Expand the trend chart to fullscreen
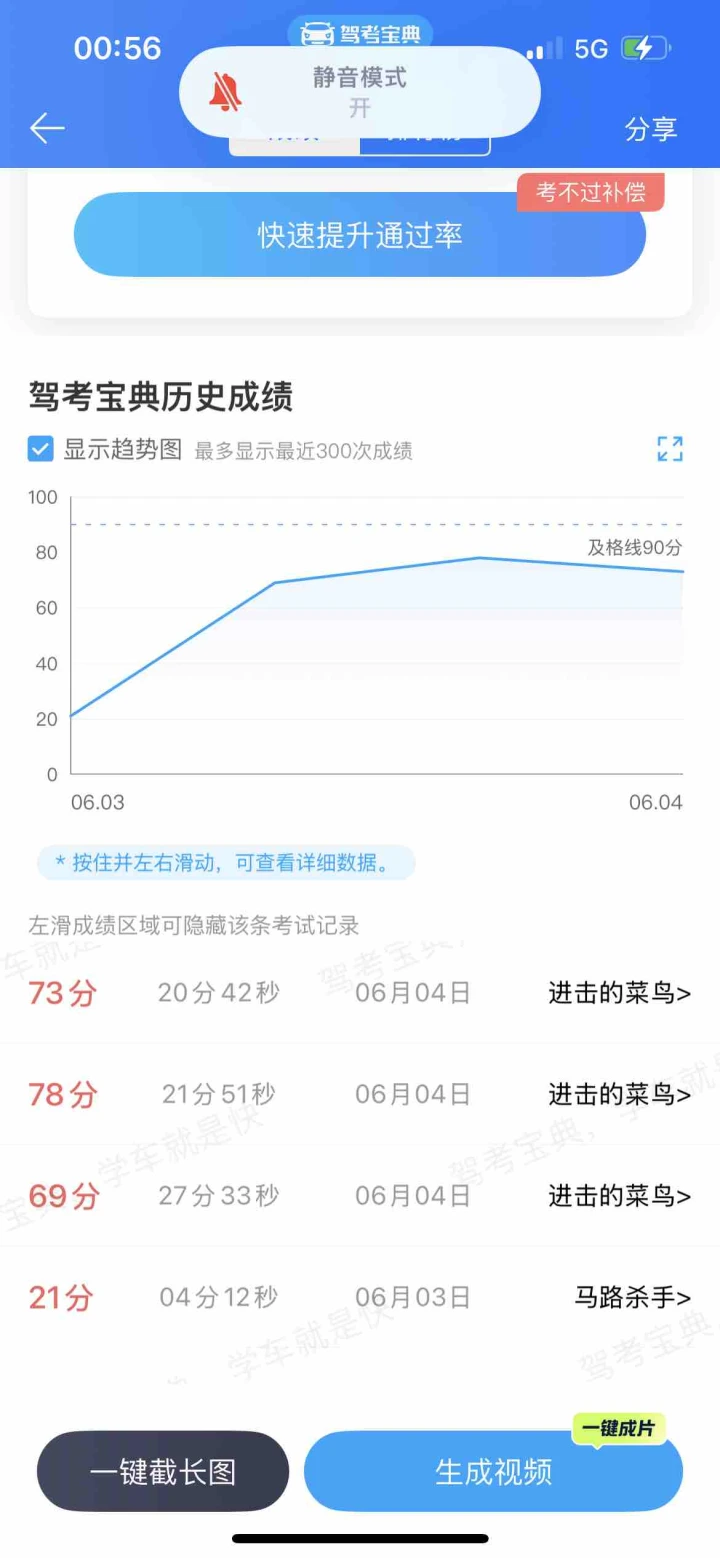The height and width of the screenshot is (1558, 720). [670, 449]
